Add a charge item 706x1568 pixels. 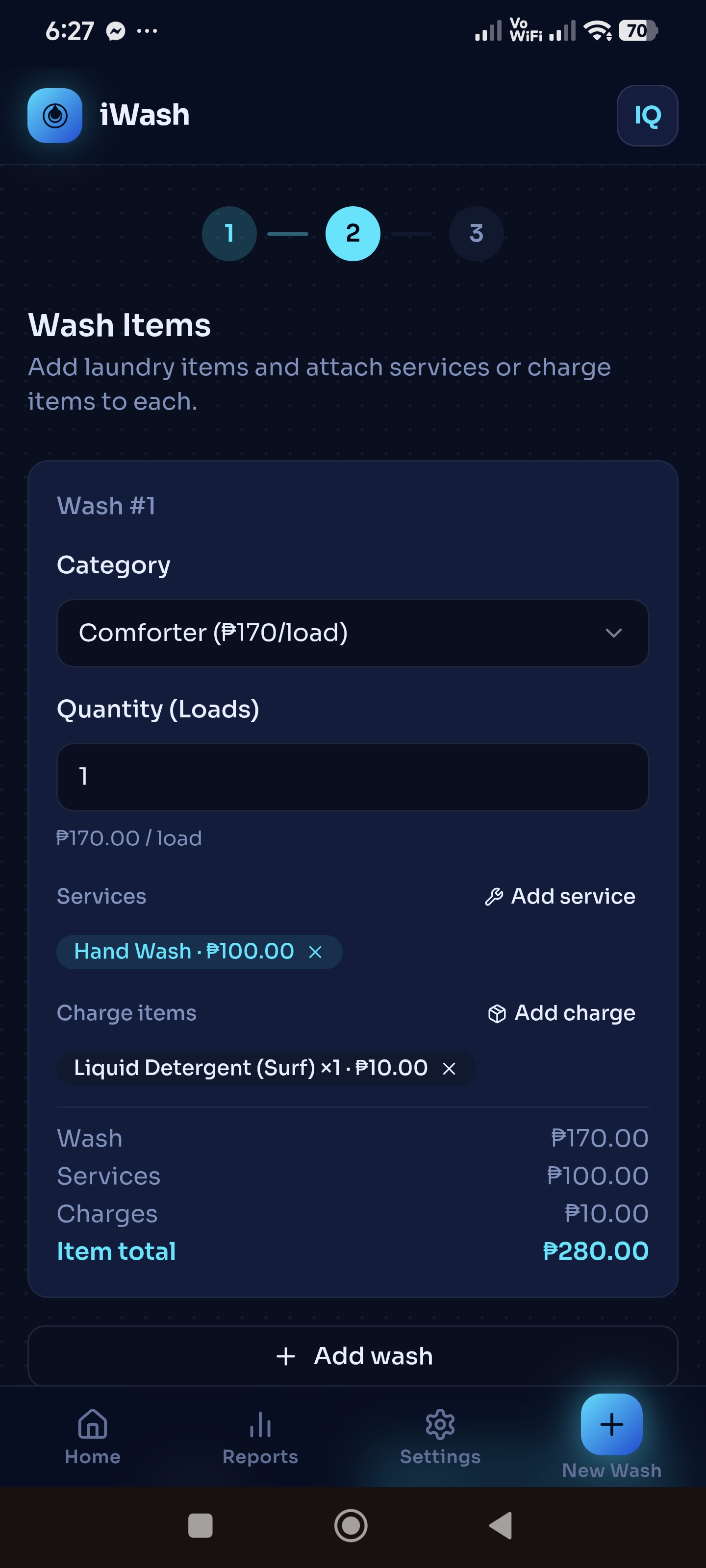click(x=562, y=1013)
